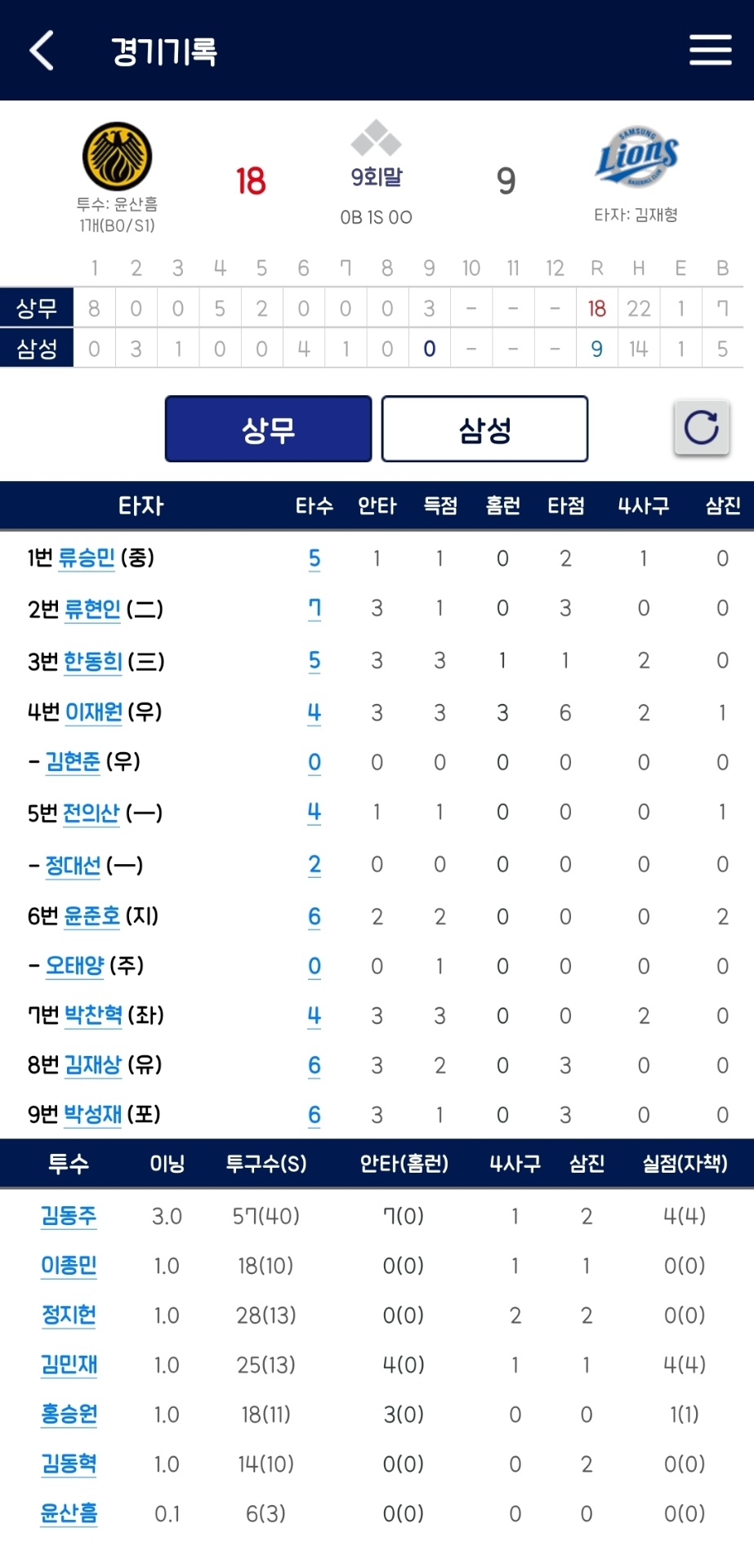Open 윤준호's player page

[x=91, y=916]
